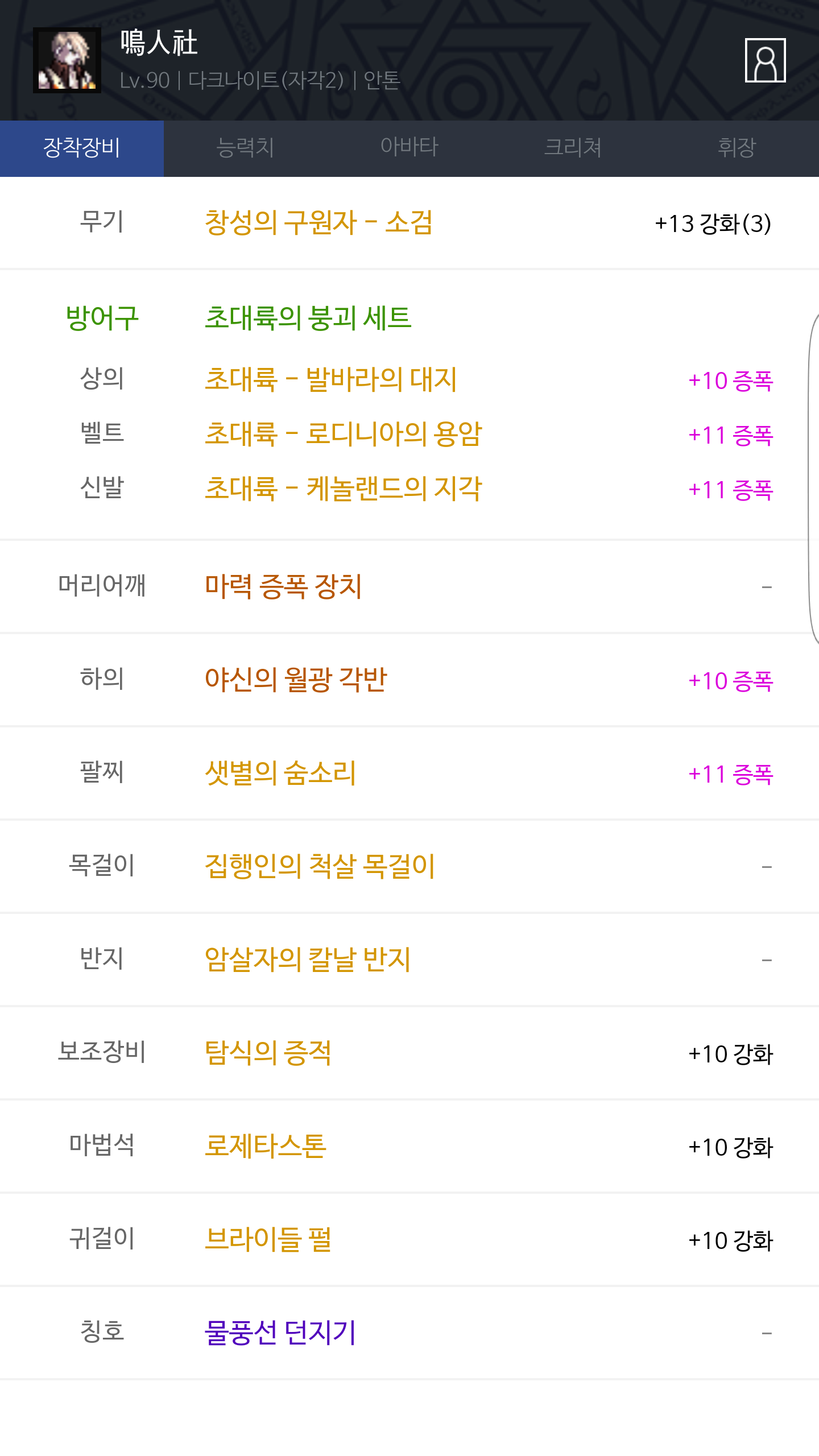The width and height of the screenshot is (819, 1456).
Task: Switch to the 아바타 tab
Action: click(x=409, y=148)
